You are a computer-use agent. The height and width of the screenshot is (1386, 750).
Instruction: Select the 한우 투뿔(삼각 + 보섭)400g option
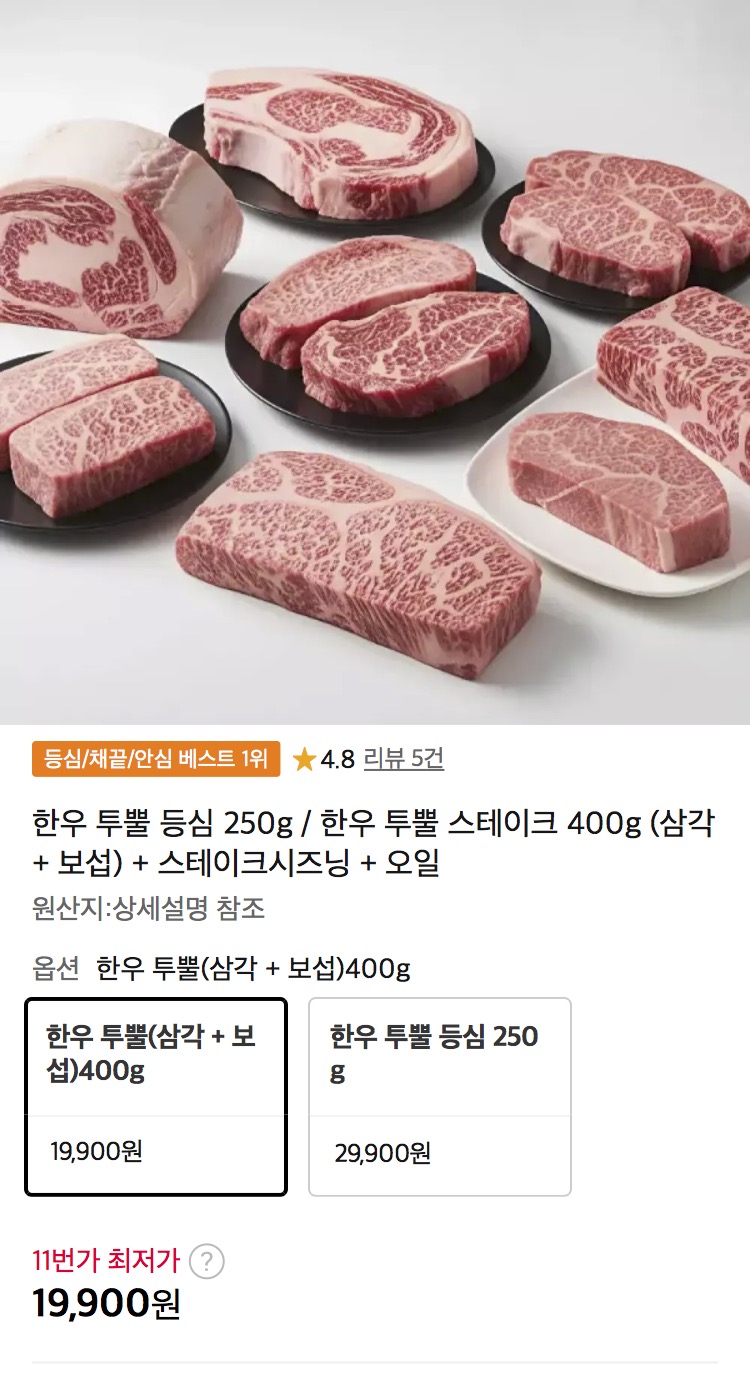coord(156,1096)
